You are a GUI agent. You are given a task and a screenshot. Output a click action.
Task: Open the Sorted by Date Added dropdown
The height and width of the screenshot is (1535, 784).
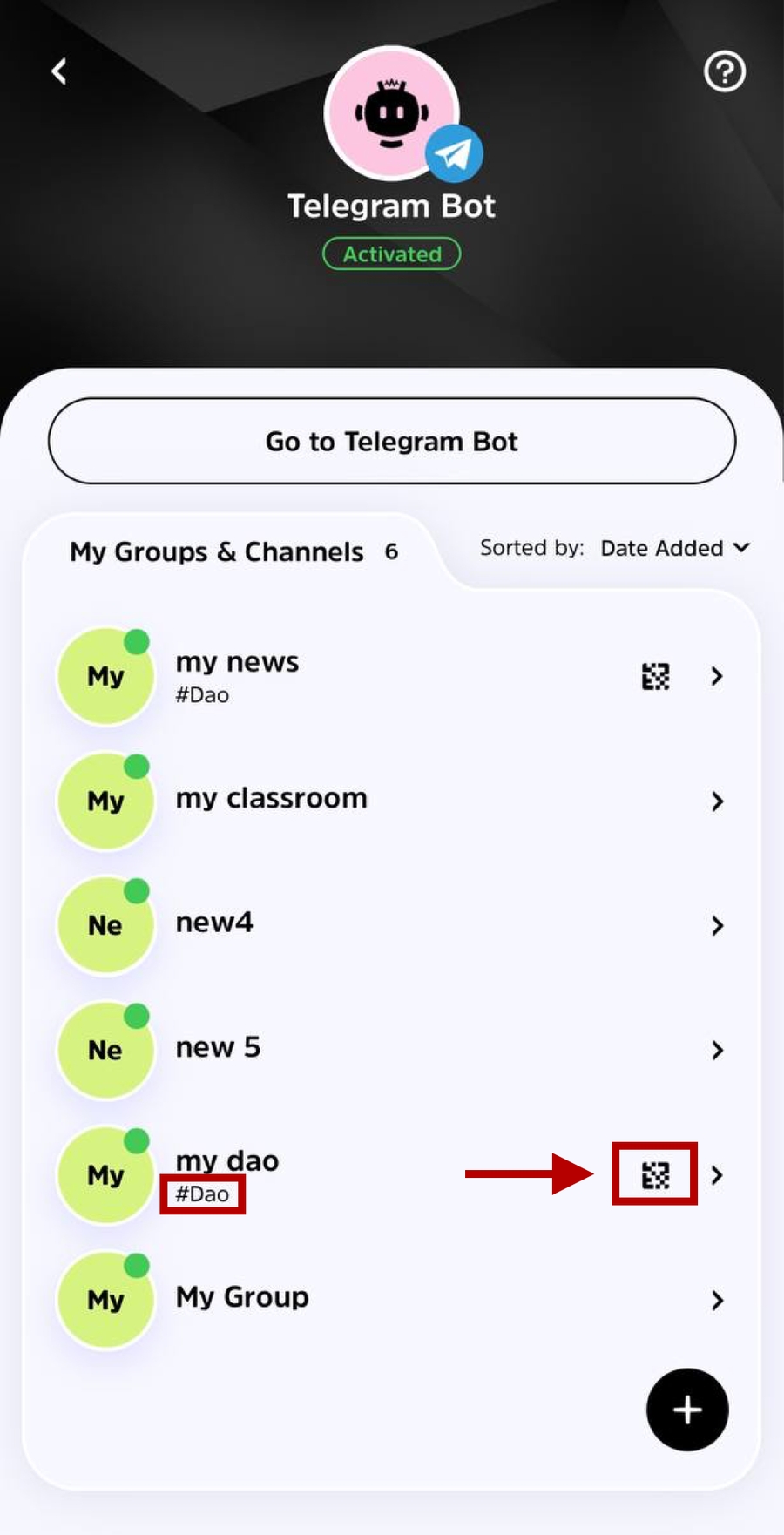point(673,548)
